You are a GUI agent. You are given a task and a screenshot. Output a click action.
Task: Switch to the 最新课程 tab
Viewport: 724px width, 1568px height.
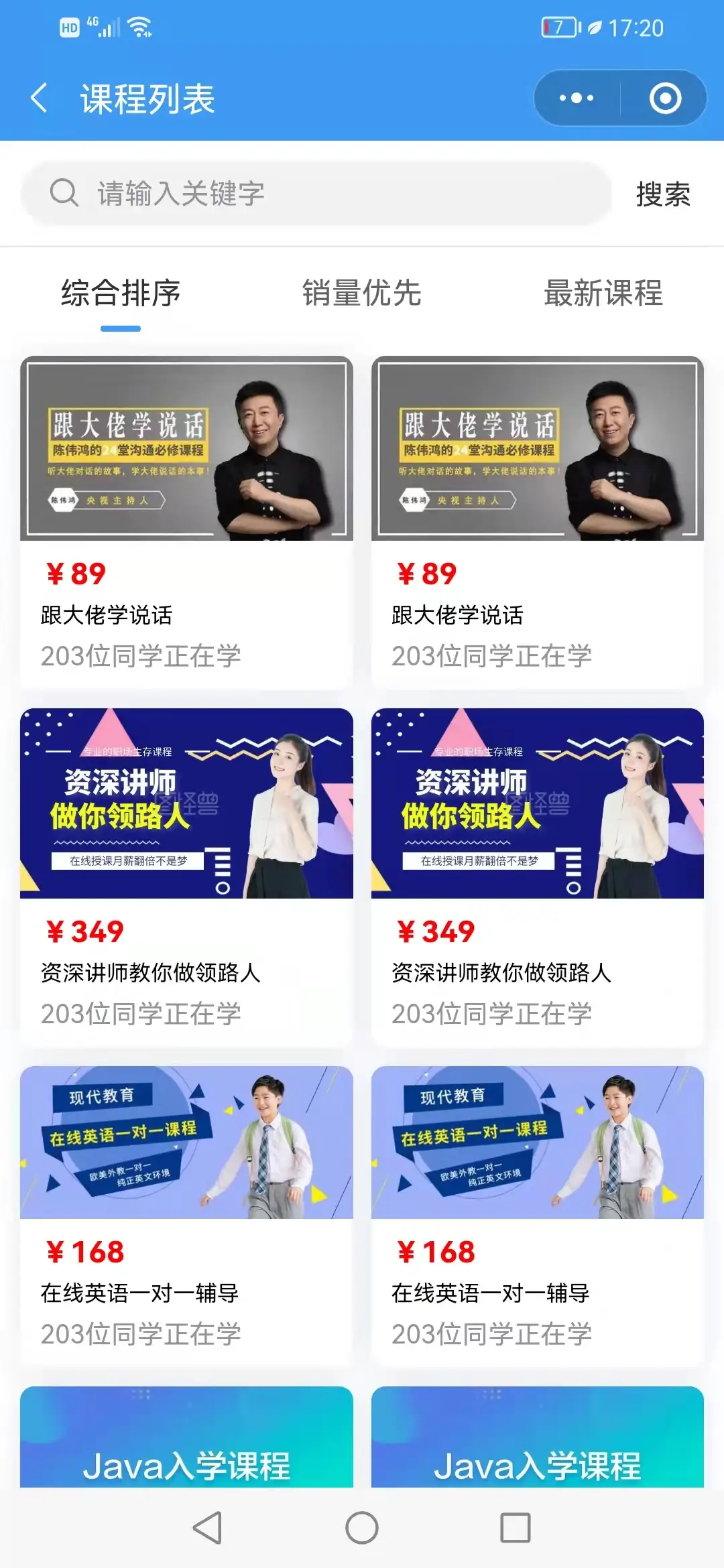(x=603, y=293)
